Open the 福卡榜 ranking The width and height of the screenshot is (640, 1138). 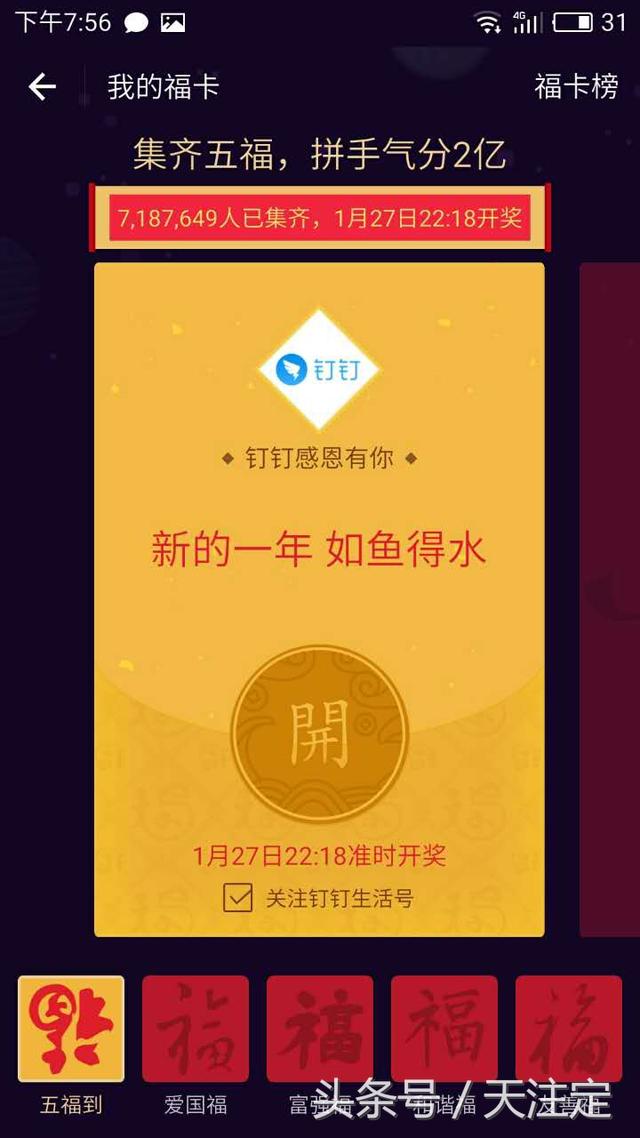coord(576,86)
